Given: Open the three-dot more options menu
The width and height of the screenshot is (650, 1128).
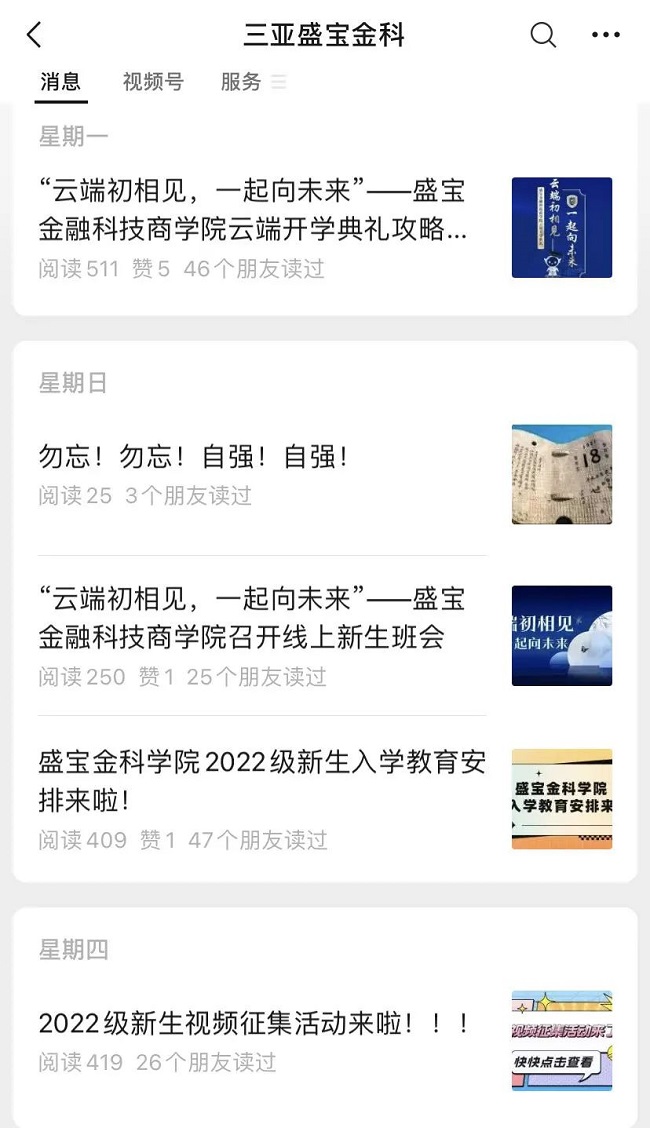Looking at the screenshot, I should click(x=605, y=36).
